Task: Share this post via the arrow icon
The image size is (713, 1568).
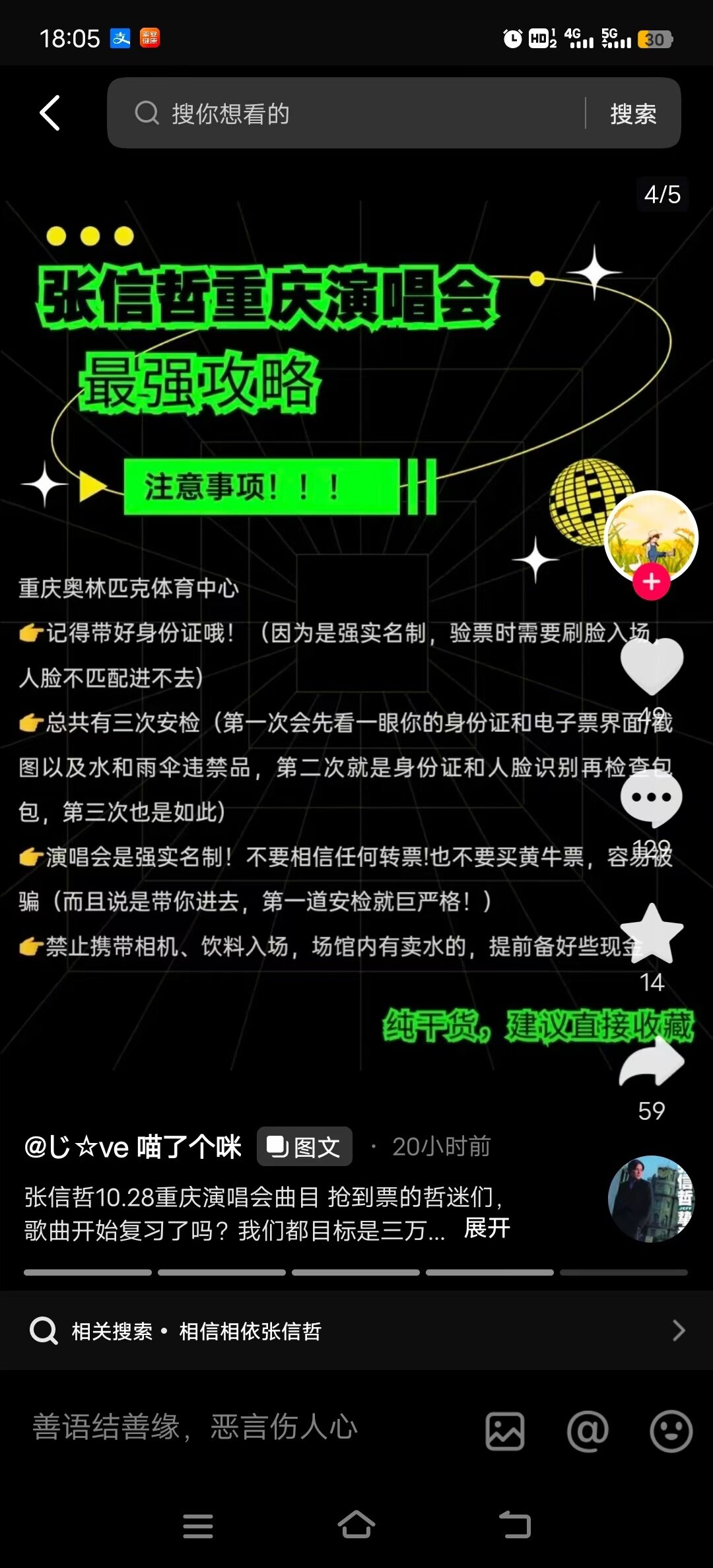Action: pyautogui.click(x=652, y=1062)
